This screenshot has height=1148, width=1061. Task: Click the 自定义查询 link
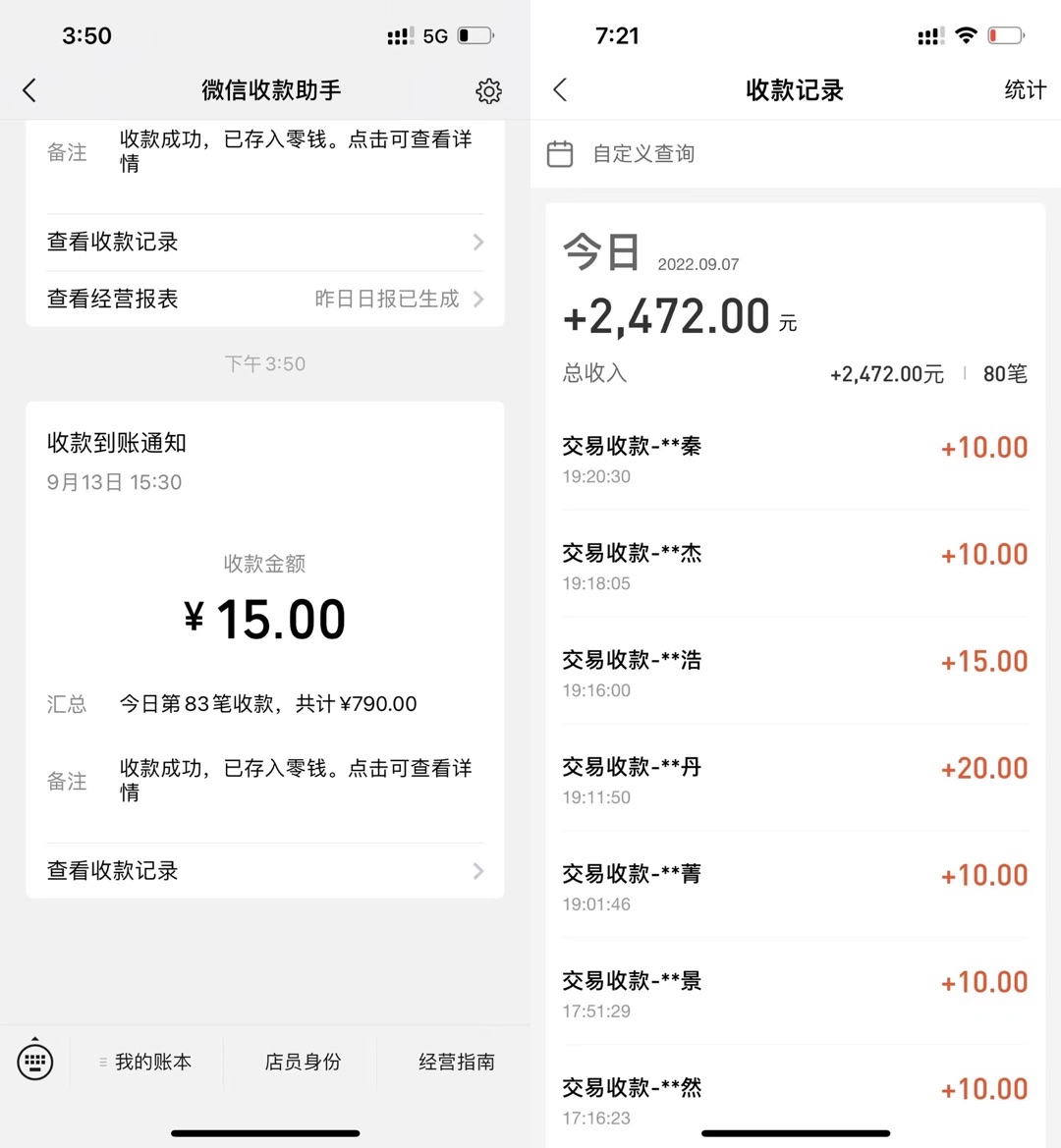click(x=642, y=153)
